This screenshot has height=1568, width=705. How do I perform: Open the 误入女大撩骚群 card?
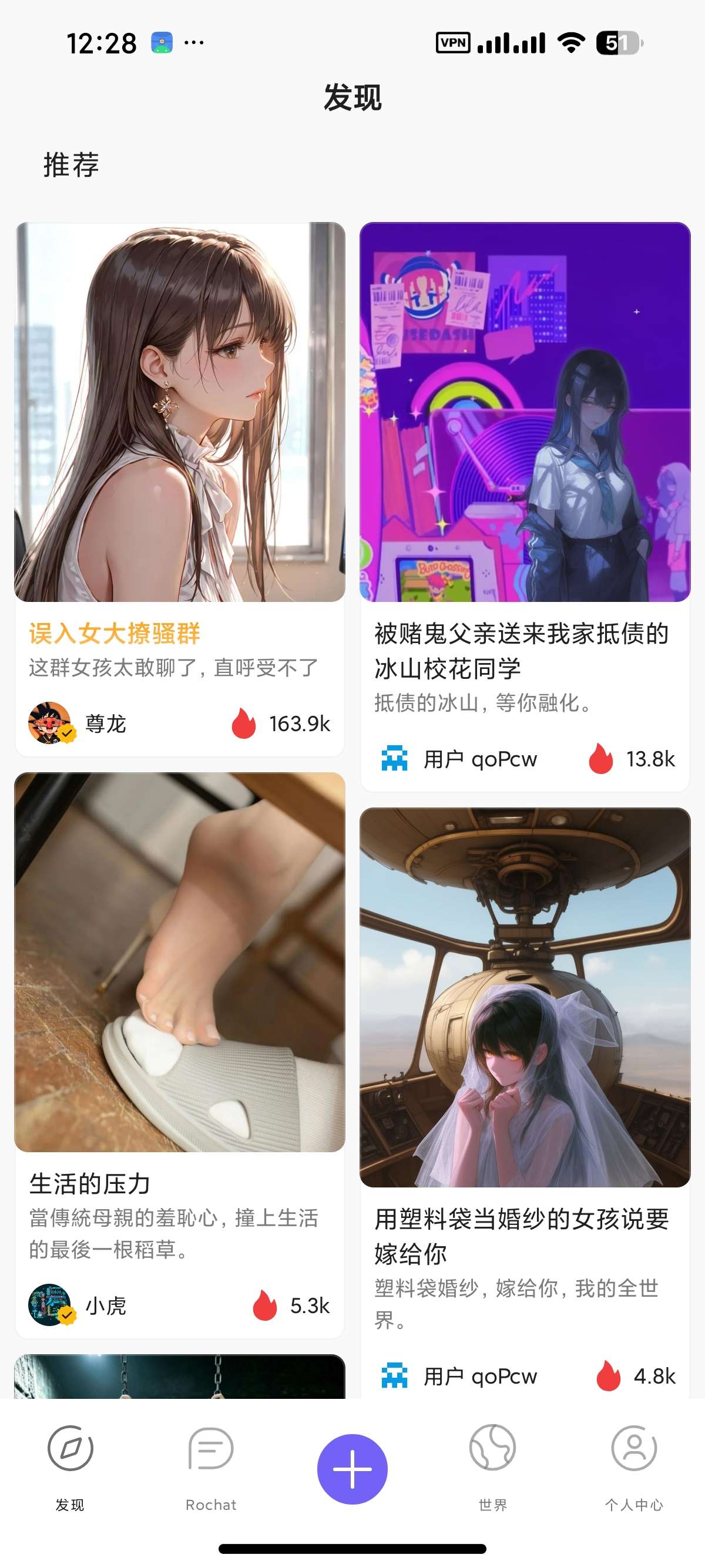click(x=180, y=489)
